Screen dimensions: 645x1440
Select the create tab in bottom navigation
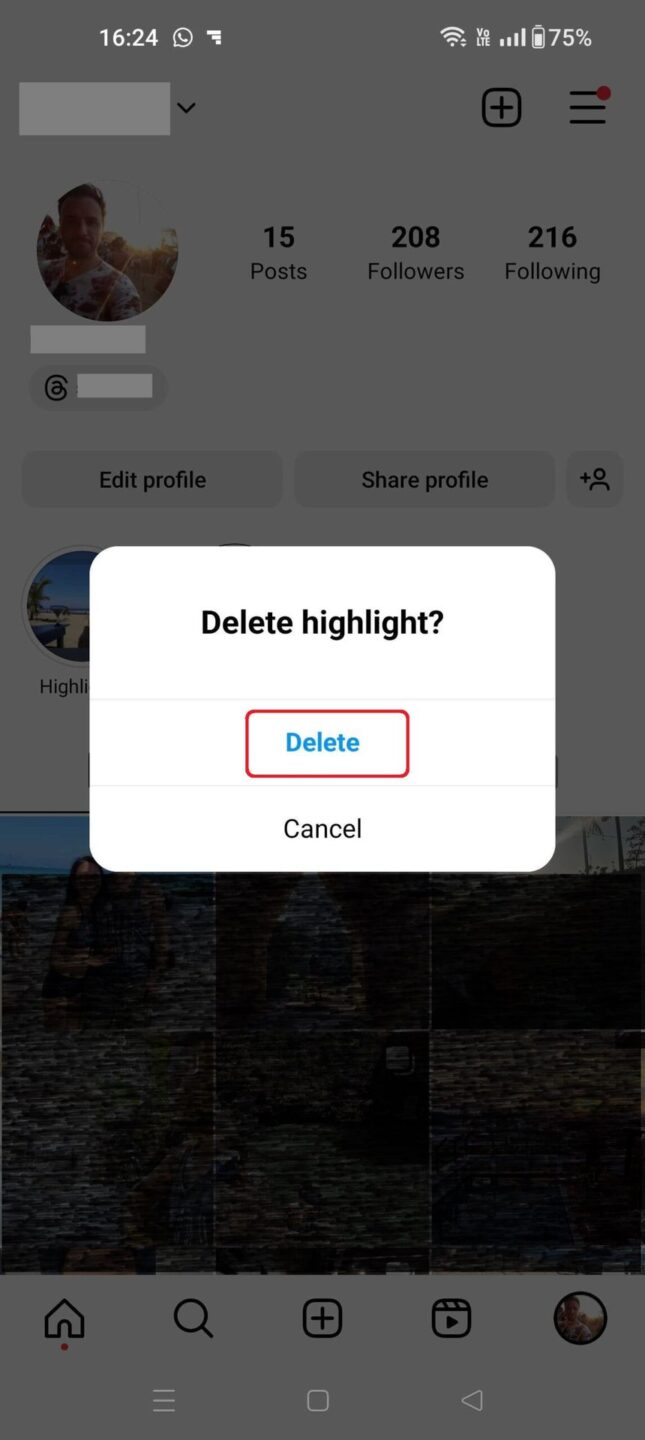[x=322, y=1319]
